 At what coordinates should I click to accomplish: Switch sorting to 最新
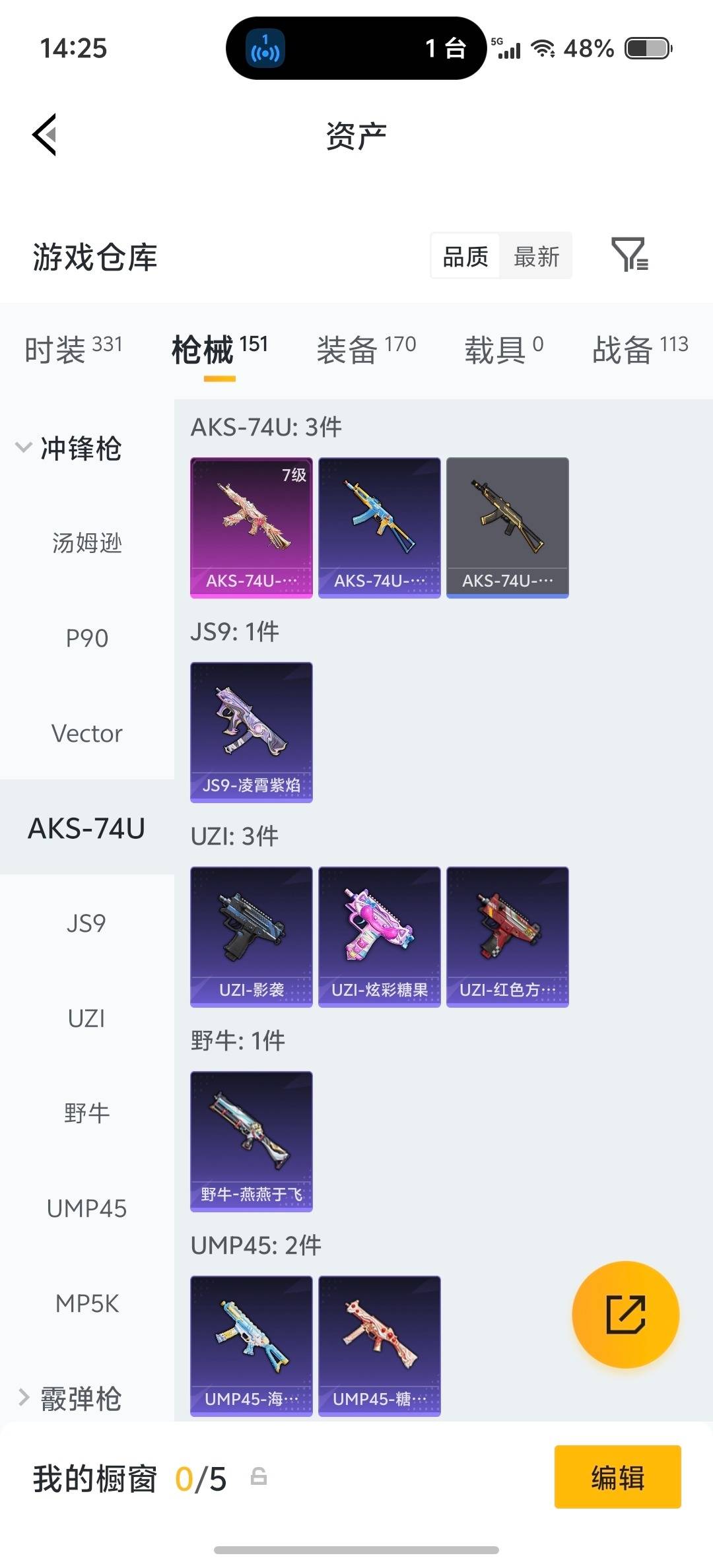tap(537, 255)
